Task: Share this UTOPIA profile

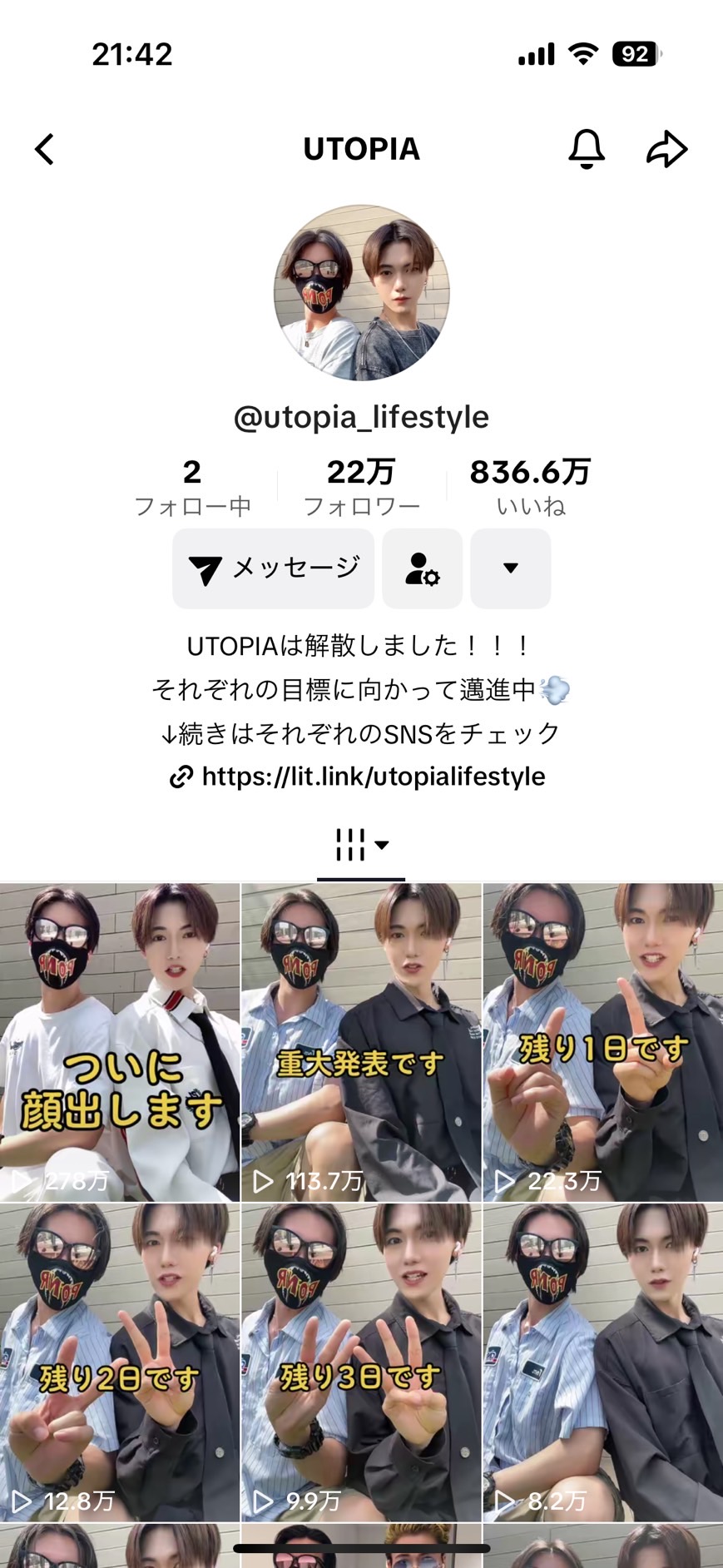Action: pyautogui.click(x=667, y=150)
